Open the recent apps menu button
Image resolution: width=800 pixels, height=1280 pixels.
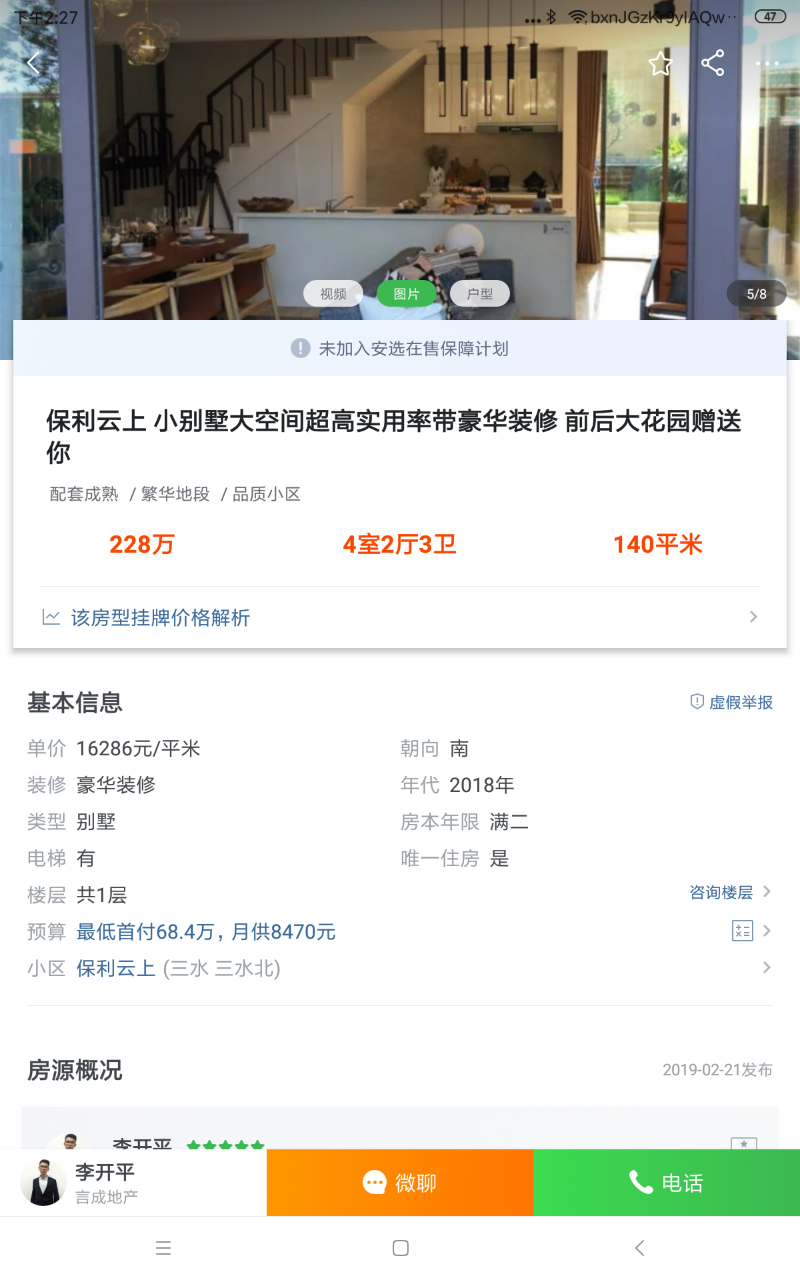tap(163, 1248)
